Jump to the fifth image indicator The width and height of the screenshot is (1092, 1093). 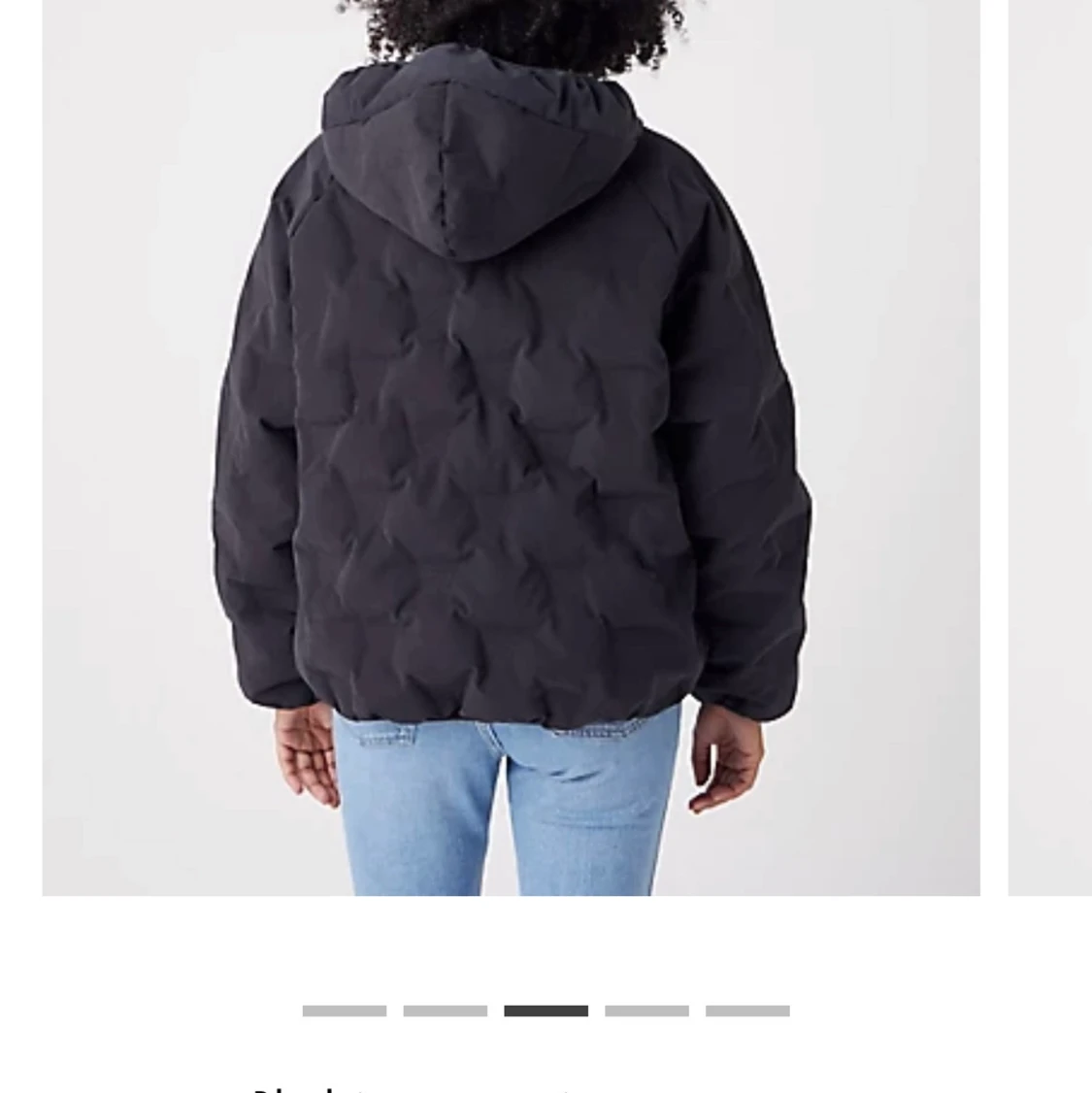point(747,1011)
